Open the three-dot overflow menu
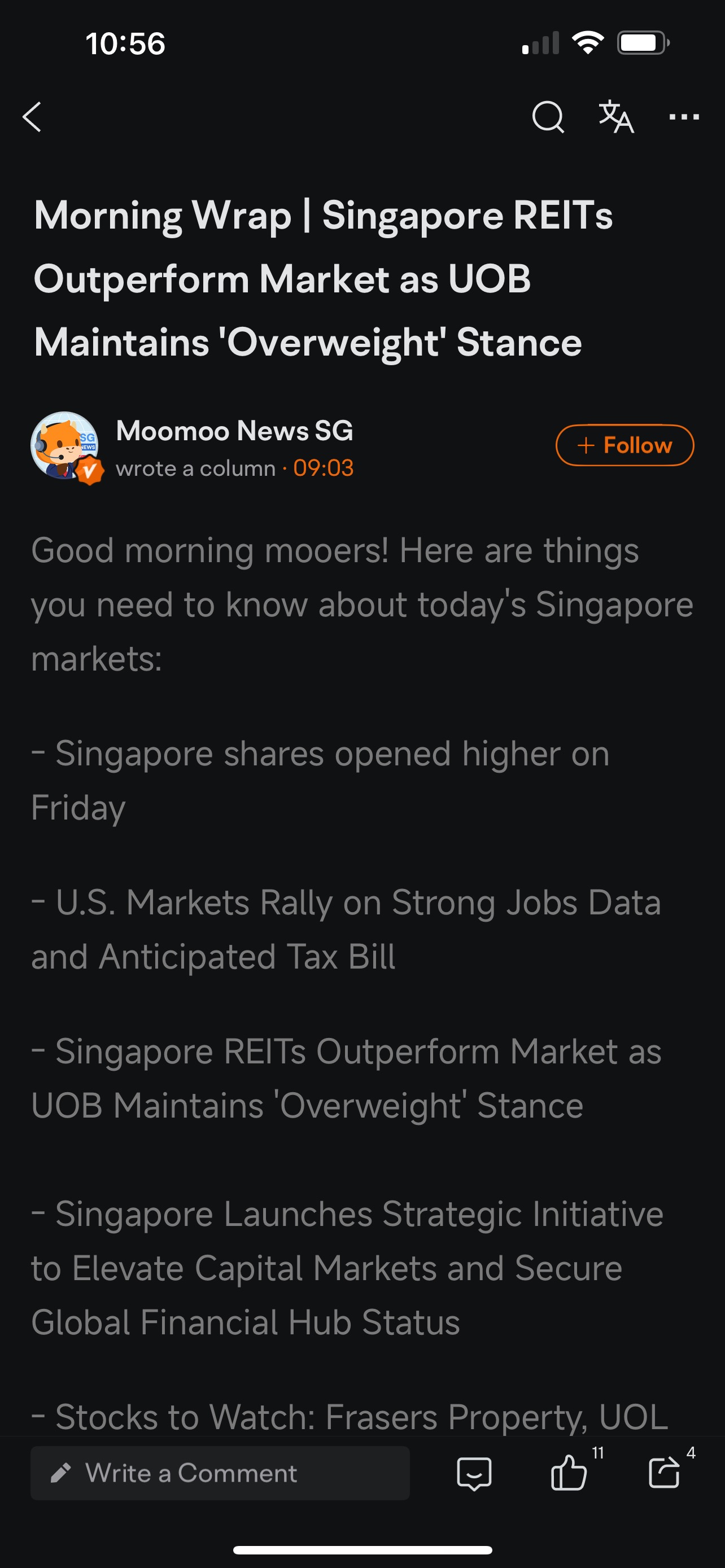 [x=684, y=117]
